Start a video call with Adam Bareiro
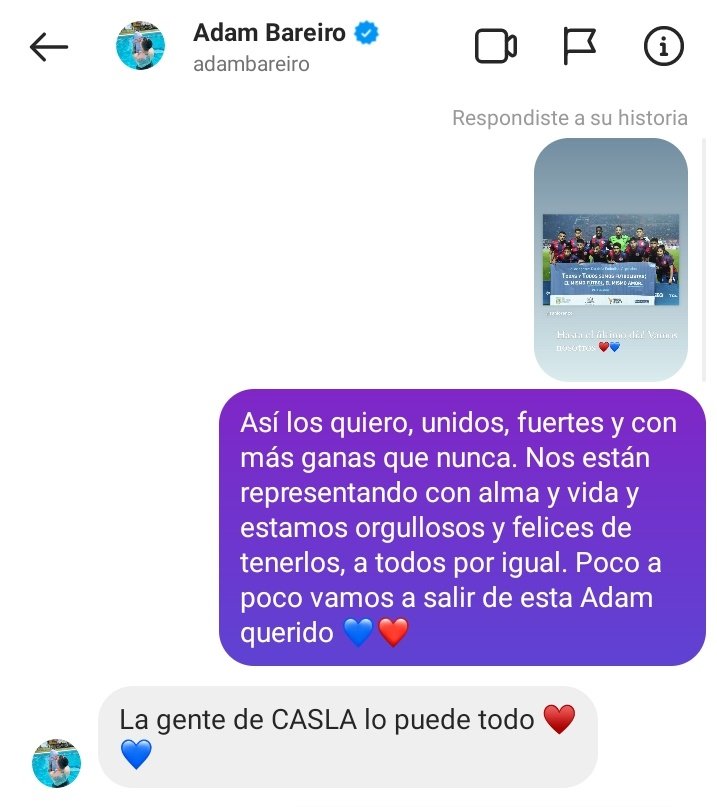Screen dimensions: 717x807 495,46
